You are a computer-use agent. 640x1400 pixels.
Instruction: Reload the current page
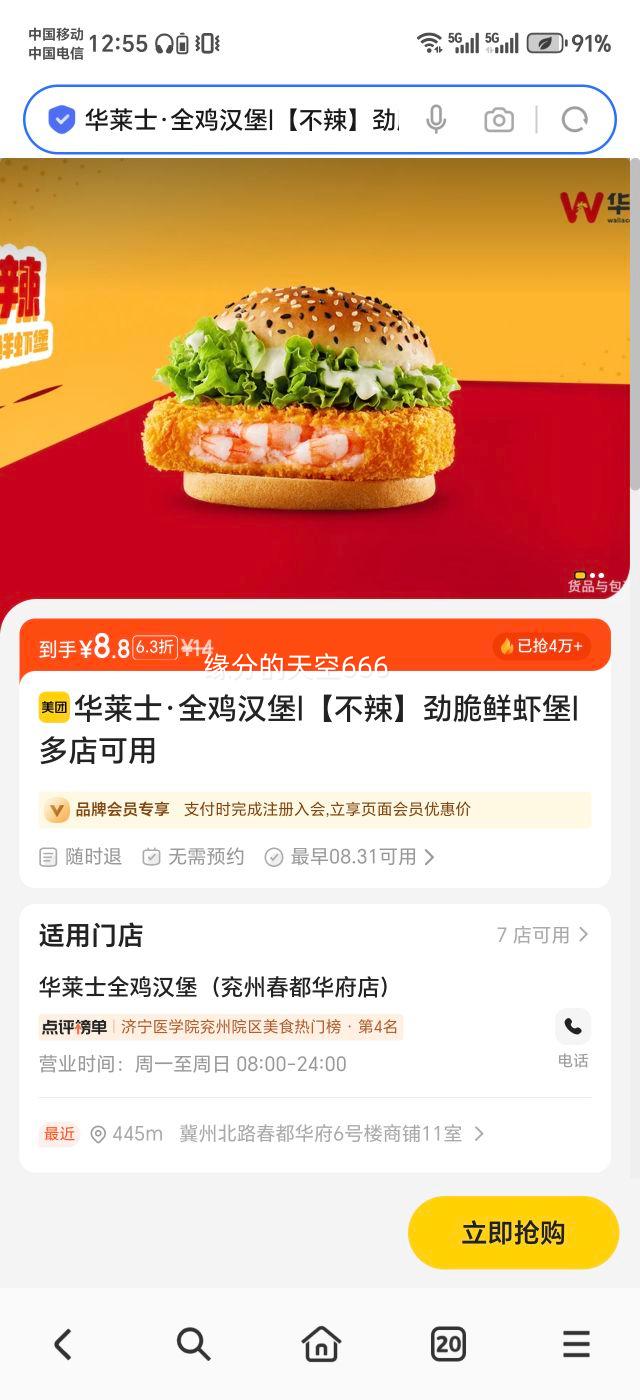[x=574, y=121]
